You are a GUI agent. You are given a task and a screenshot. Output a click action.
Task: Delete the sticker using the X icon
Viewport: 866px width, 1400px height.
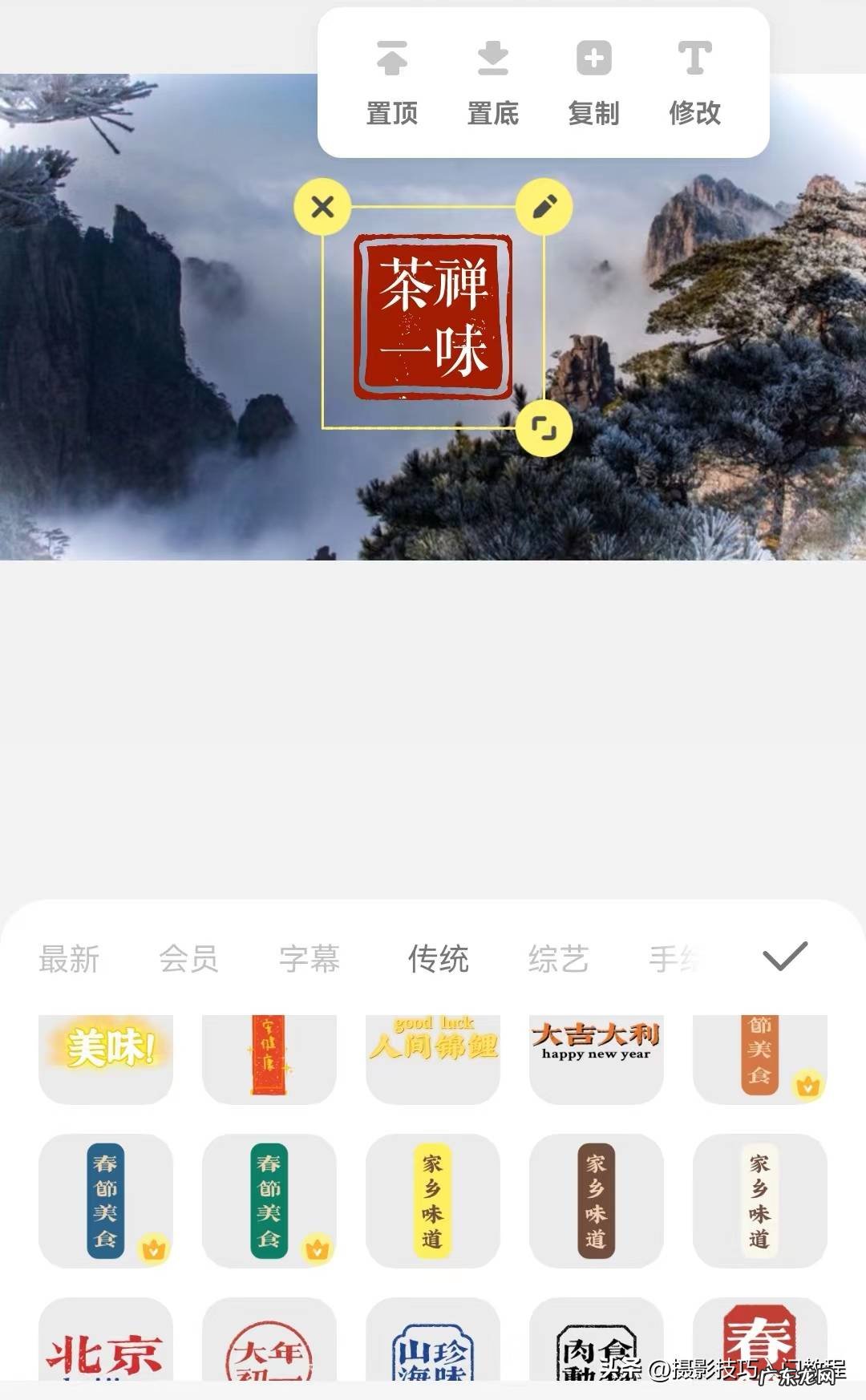point(322,205)
